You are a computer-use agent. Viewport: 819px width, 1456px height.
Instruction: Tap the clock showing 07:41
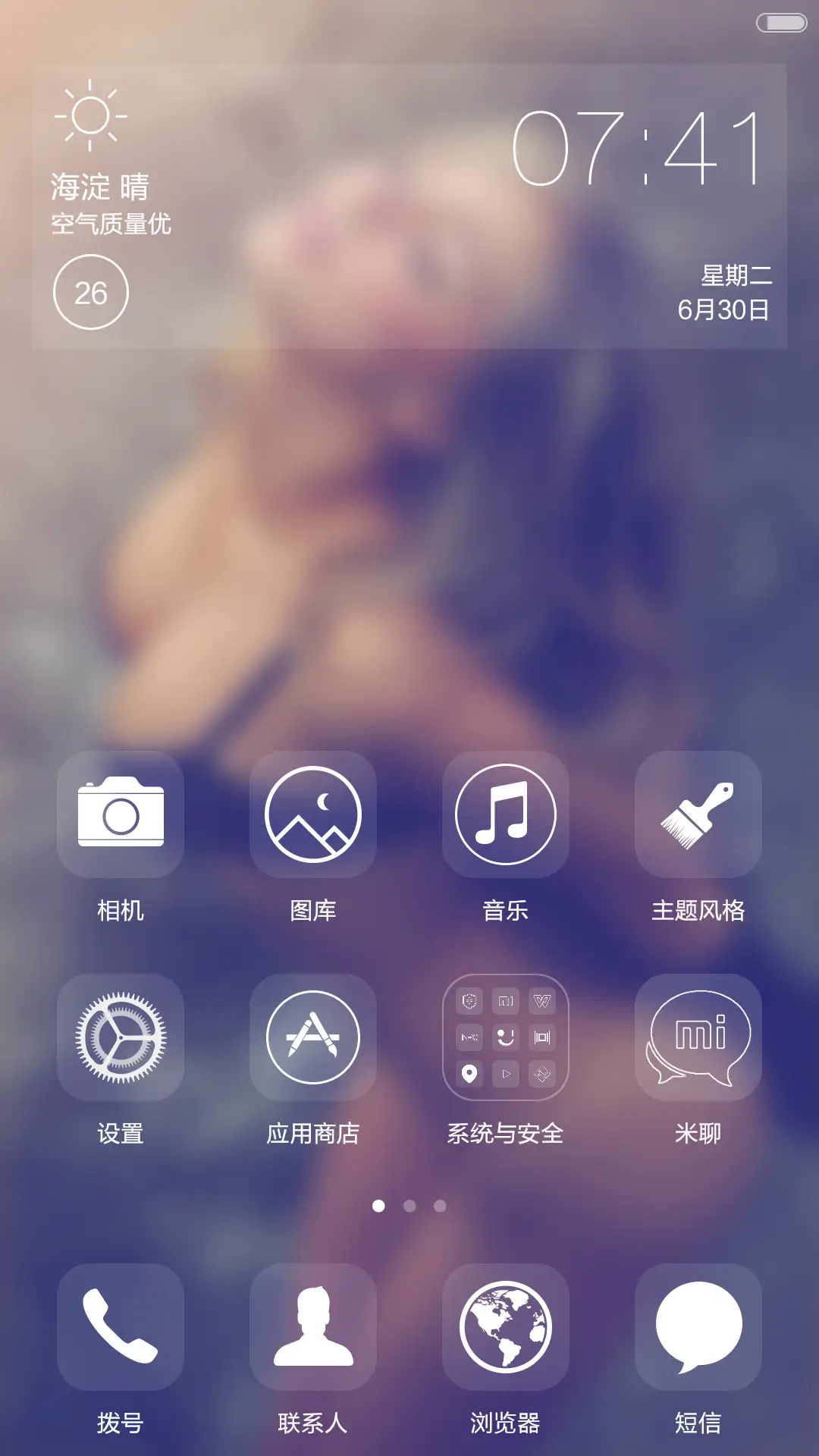click(x=641, y=148)
